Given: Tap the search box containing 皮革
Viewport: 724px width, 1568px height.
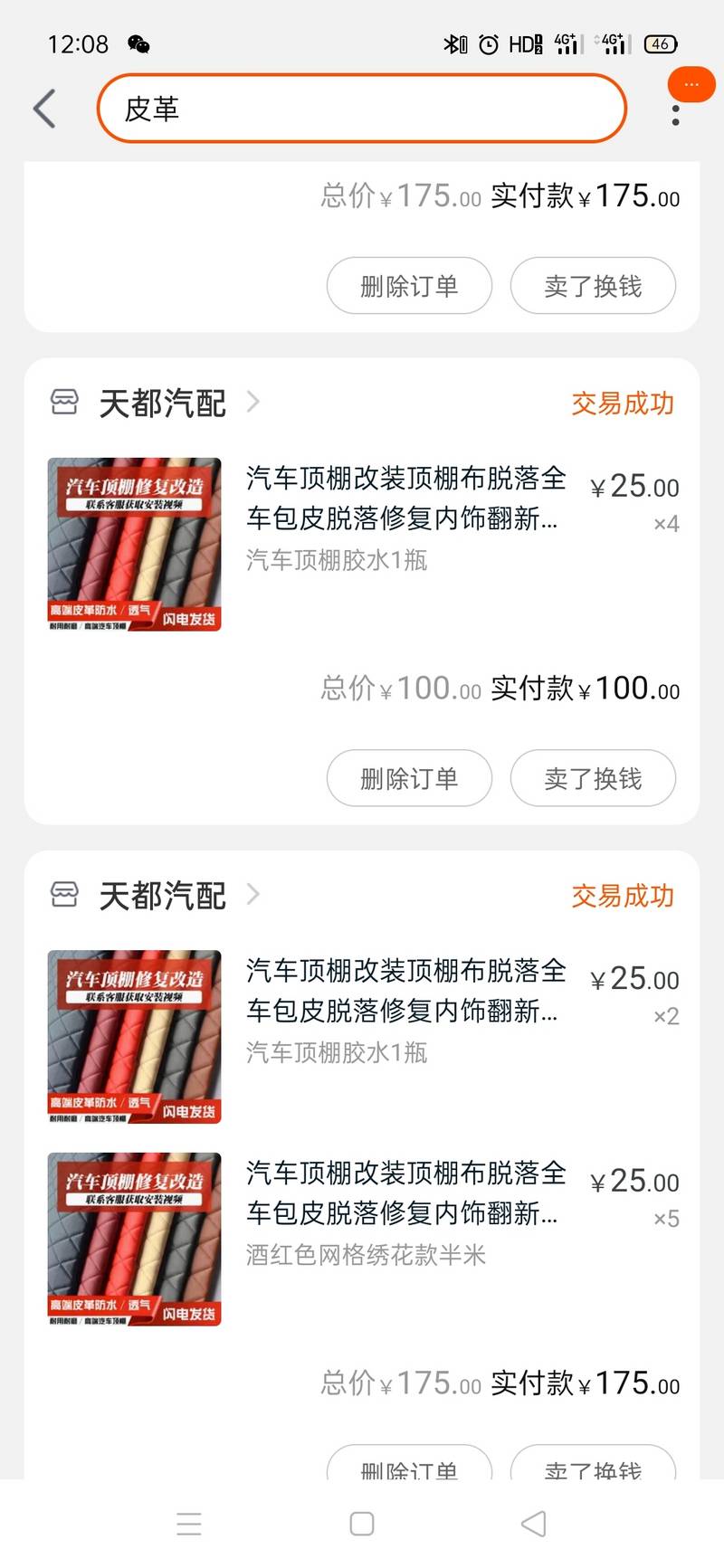Looking at the screenshot, I should pos(361,109).
